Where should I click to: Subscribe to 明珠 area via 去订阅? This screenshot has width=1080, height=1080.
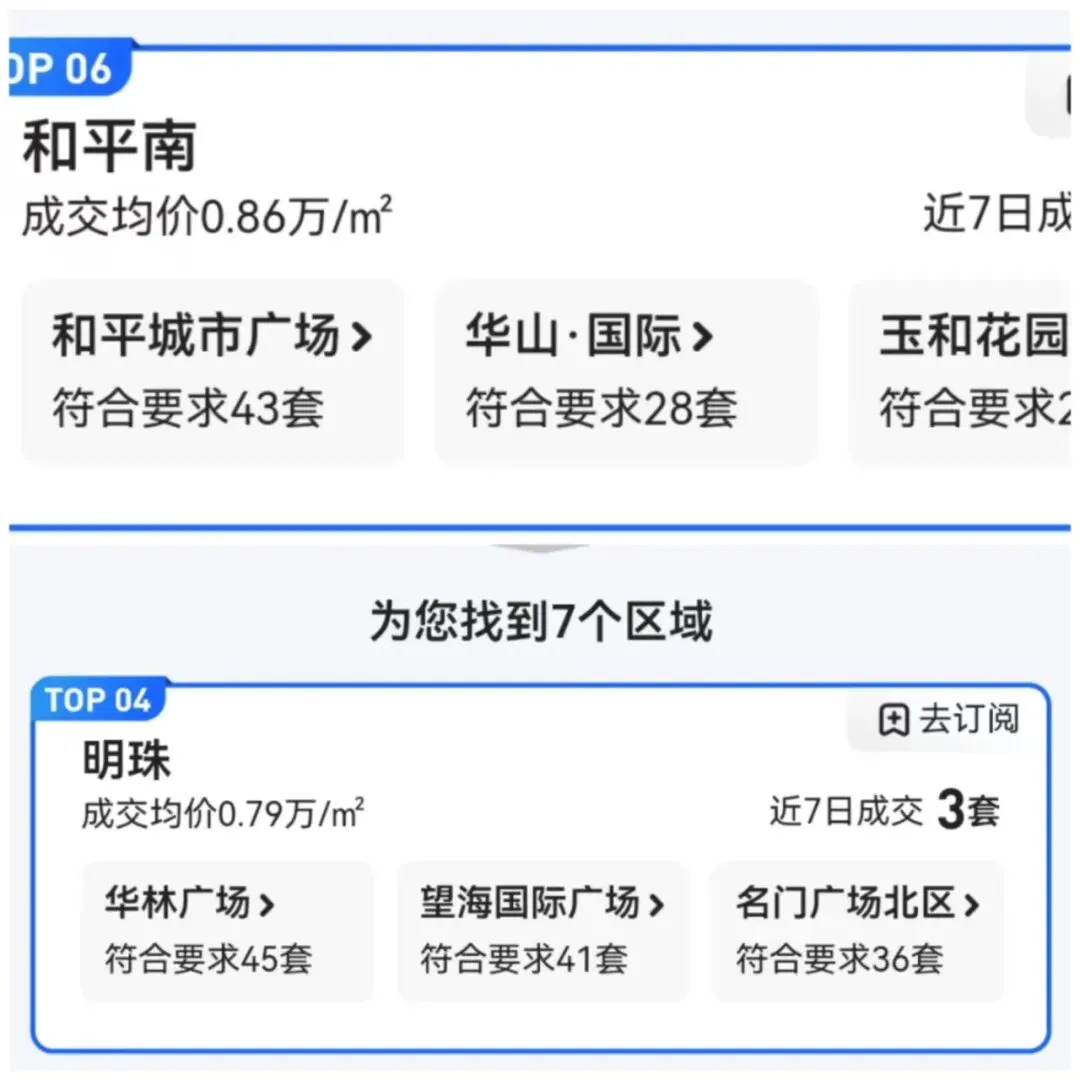click(x=948, y=720)
